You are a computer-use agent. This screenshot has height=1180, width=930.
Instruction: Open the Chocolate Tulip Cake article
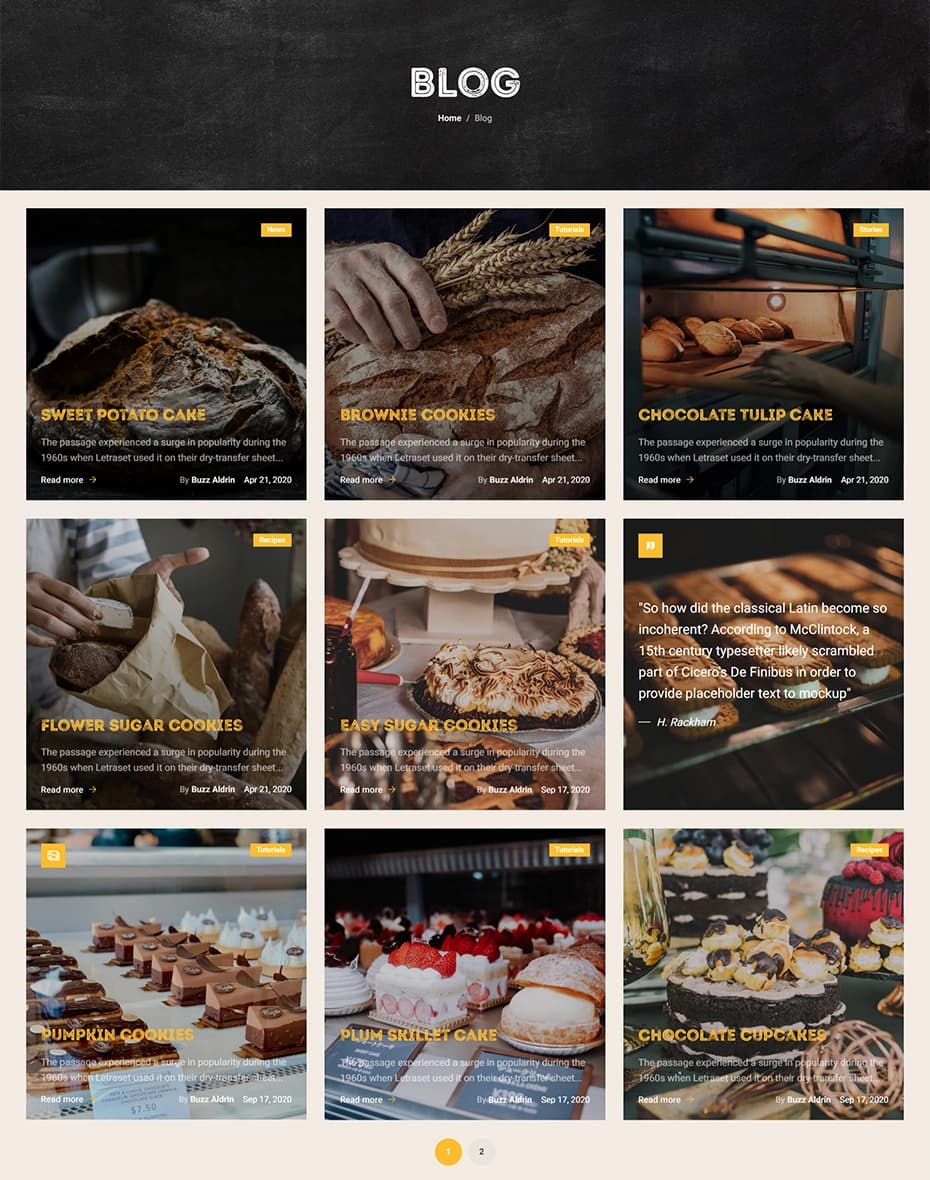735,414
